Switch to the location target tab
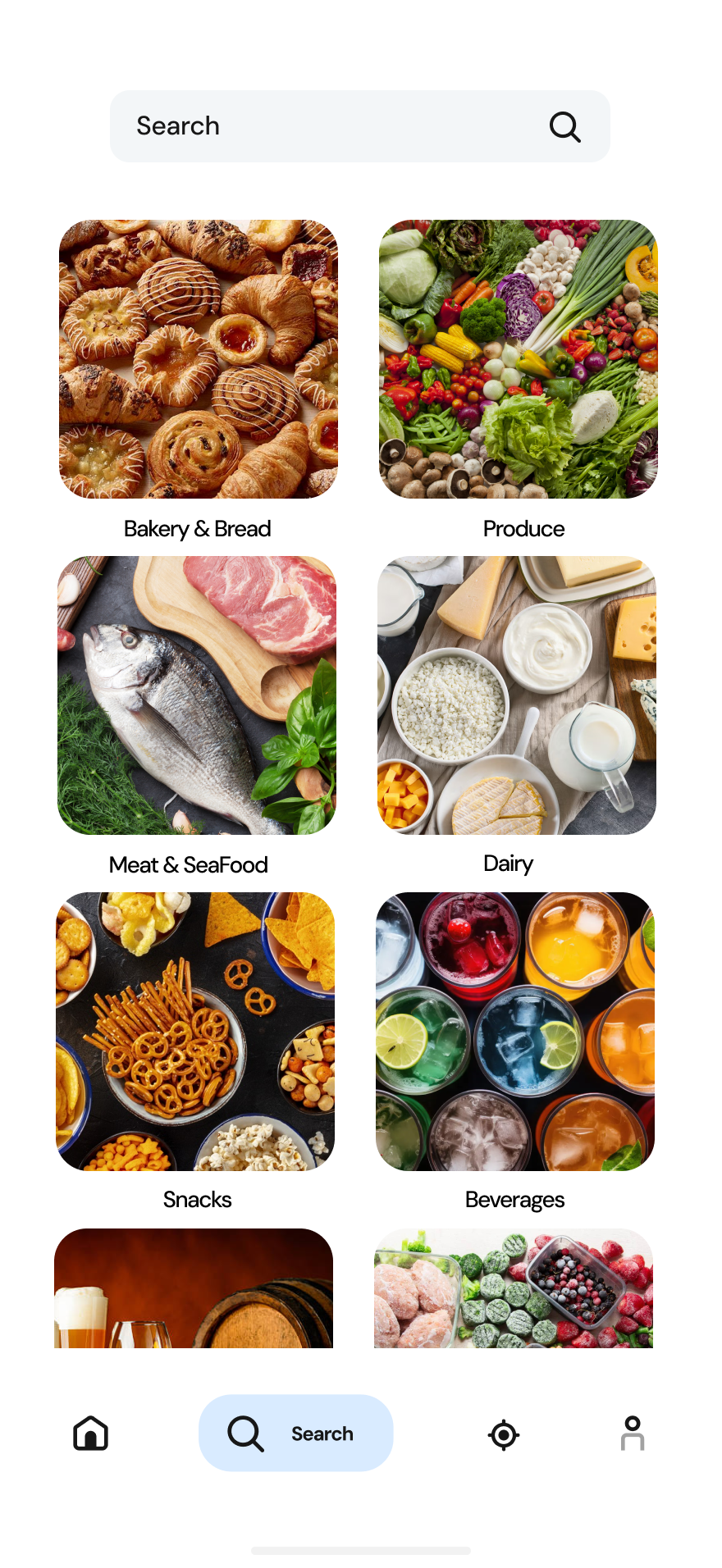Image resolution: width=722 pixels, height=1568 pixels. click(503, 1434)
